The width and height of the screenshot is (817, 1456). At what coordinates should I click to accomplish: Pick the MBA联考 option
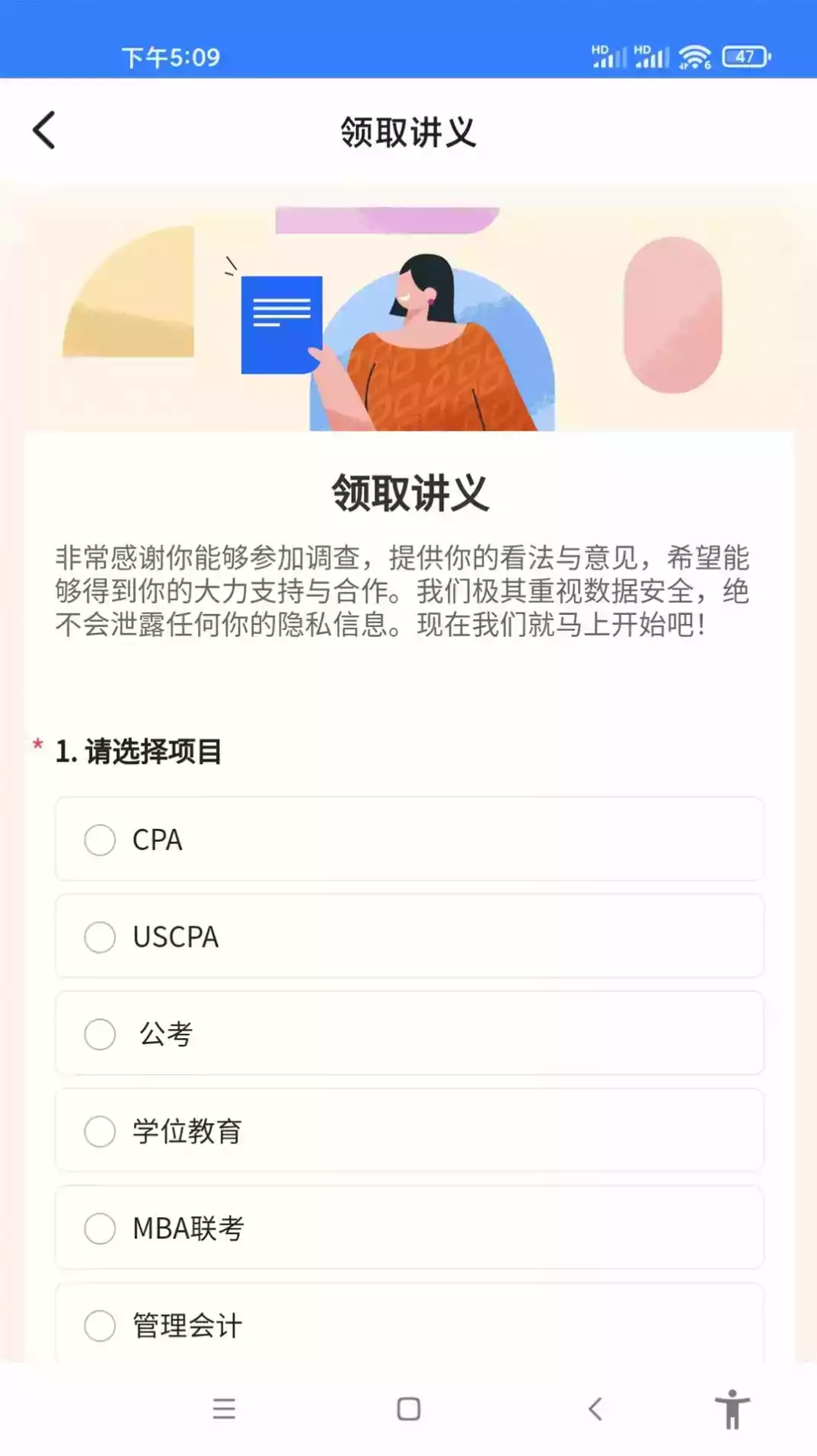click(100, 1228)
